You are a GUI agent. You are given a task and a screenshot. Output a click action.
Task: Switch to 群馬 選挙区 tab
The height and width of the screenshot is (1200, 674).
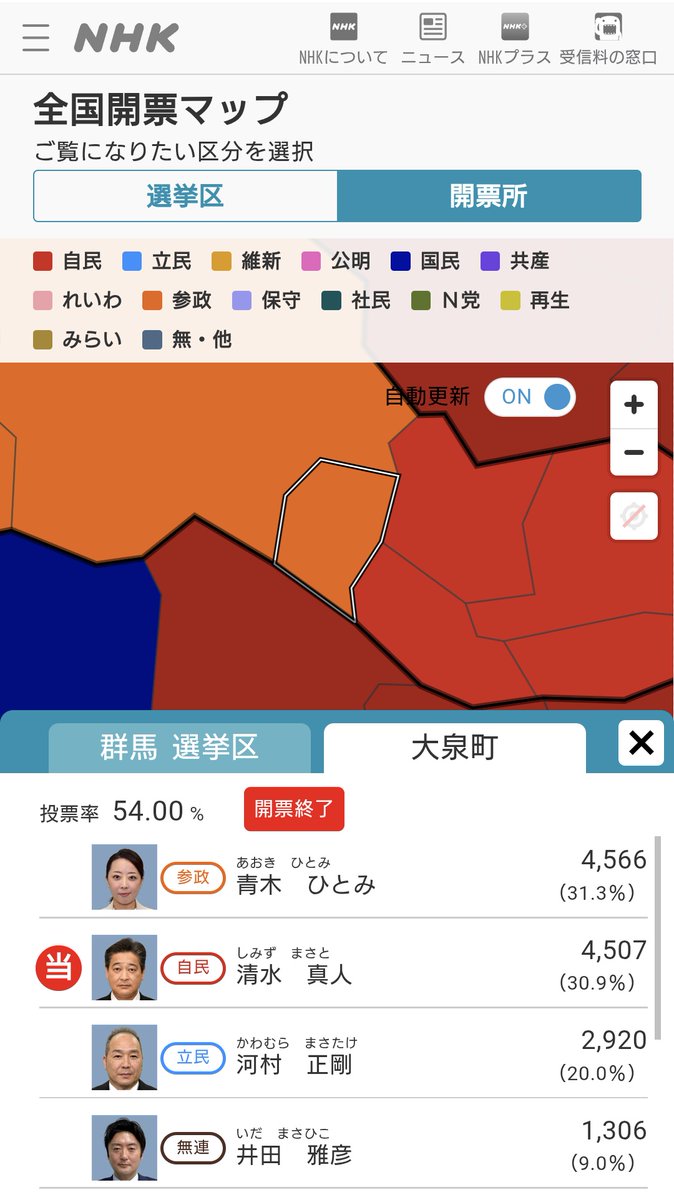pyautogui.click(x=180, y=747)
